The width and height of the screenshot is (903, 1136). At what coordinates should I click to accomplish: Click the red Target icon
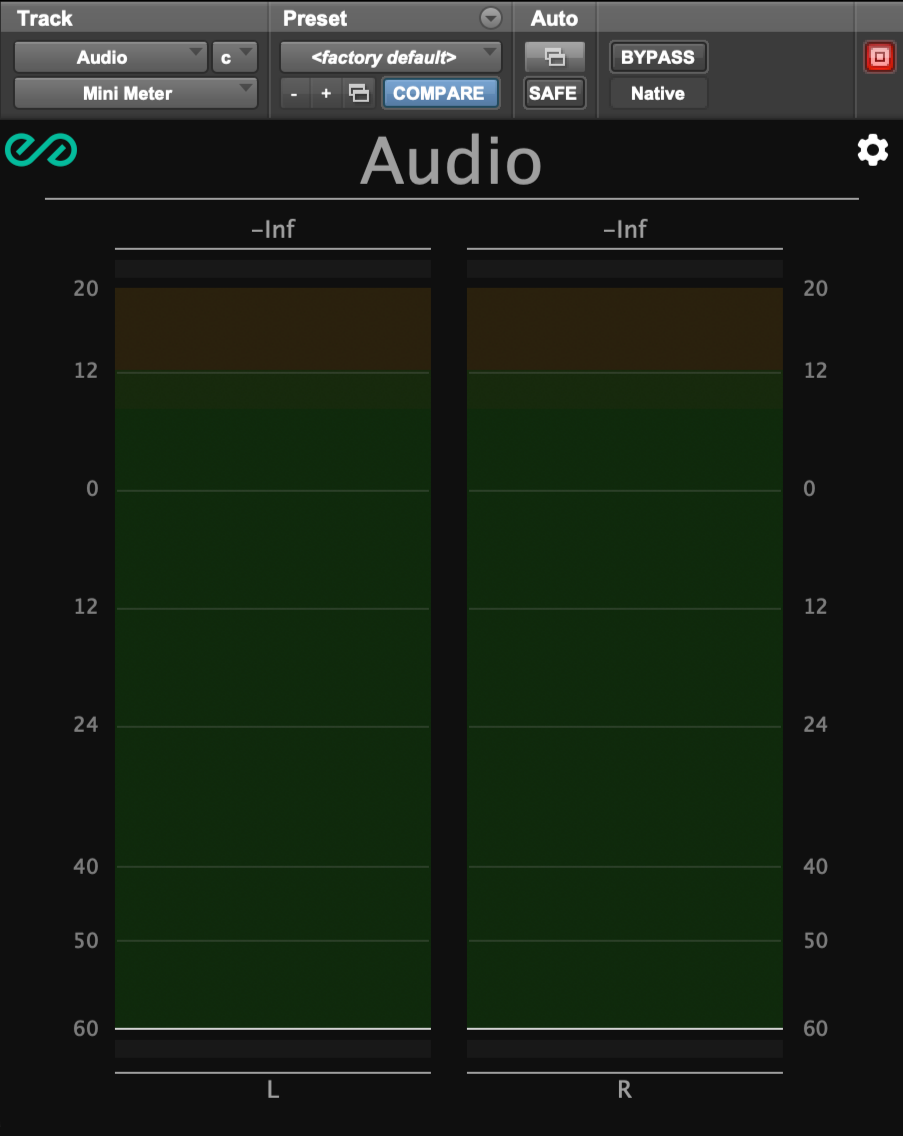[x=879, y=57]
